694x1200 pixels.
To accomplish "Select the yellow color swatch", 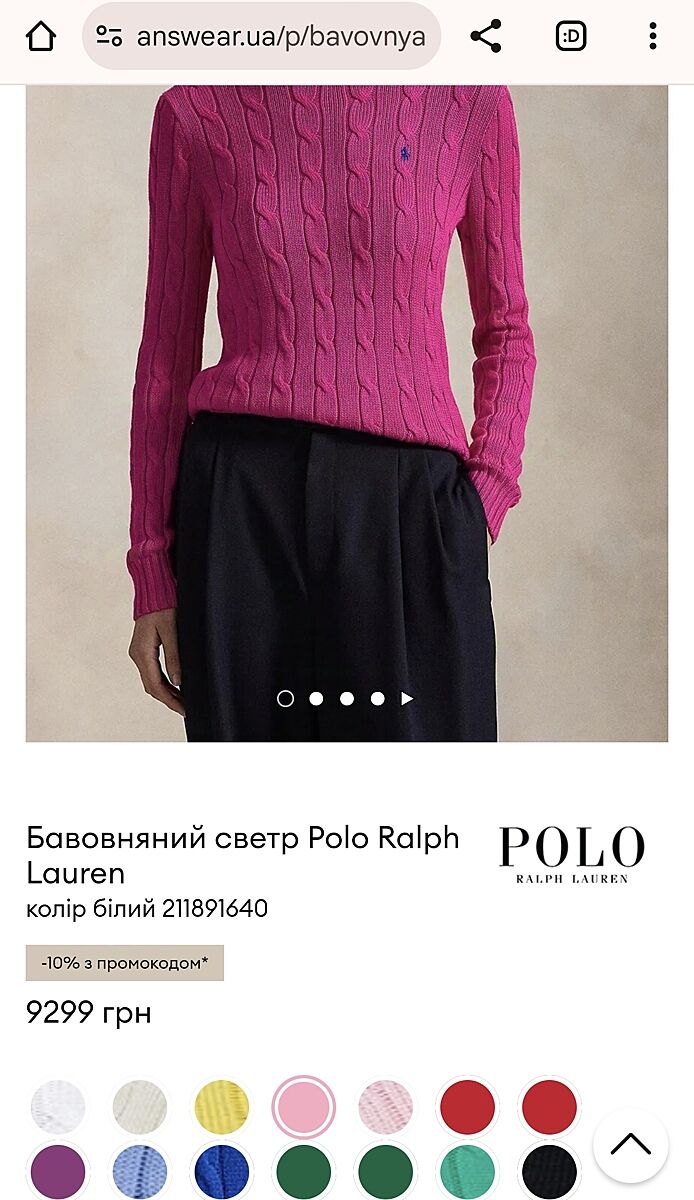I will 222,1107.
